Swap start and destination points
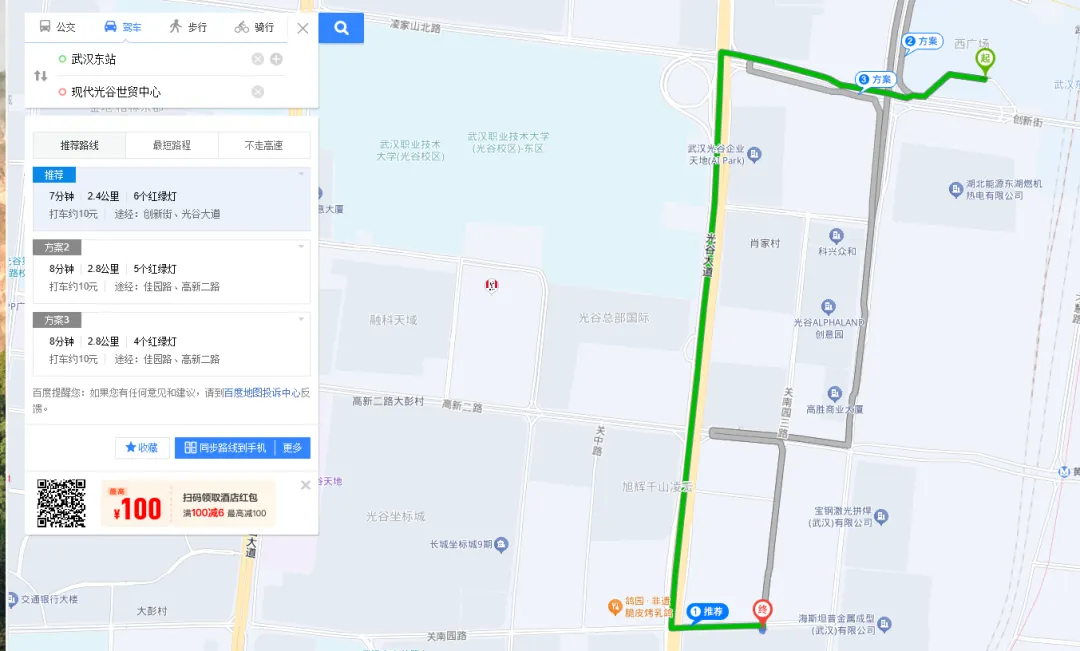 [41, 76]
